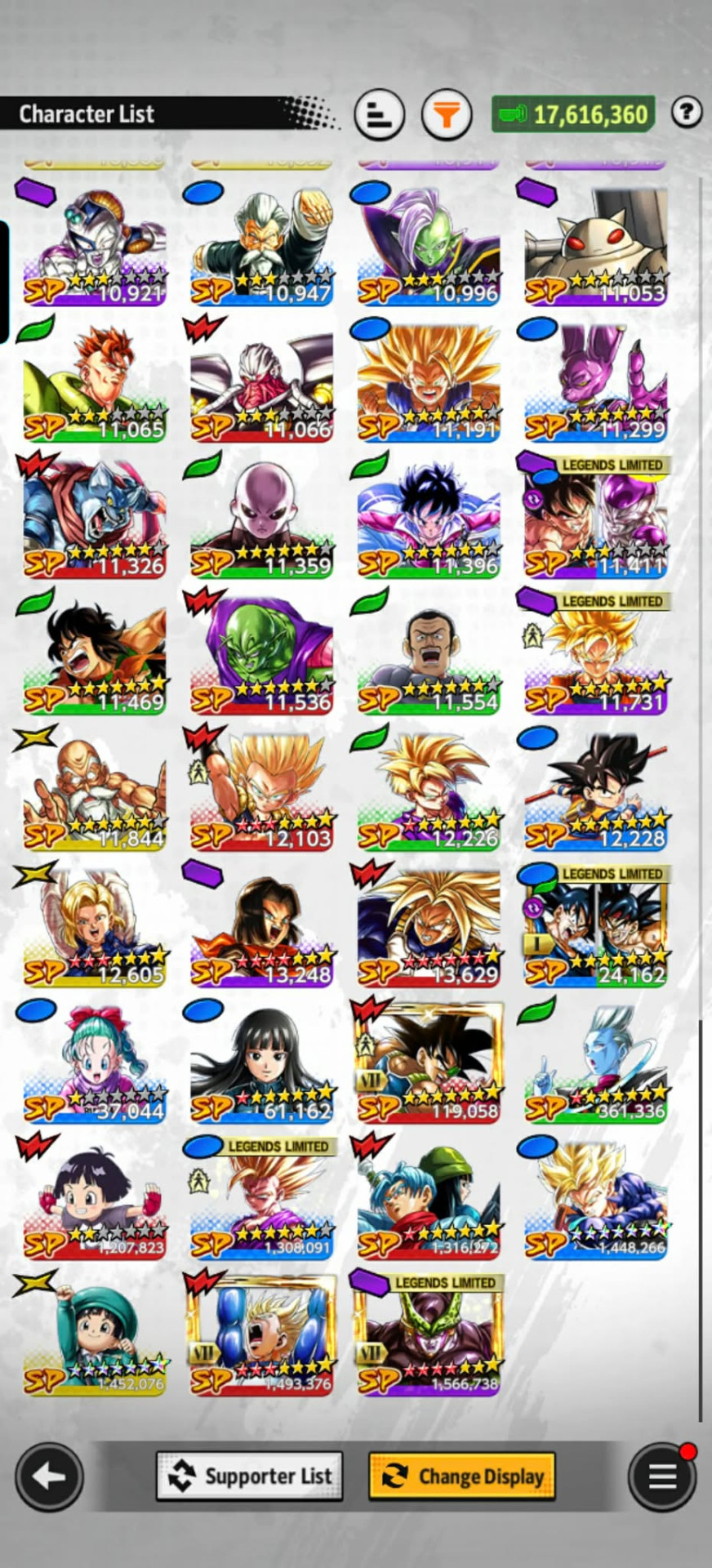Open the orange filter funnel

446,114
